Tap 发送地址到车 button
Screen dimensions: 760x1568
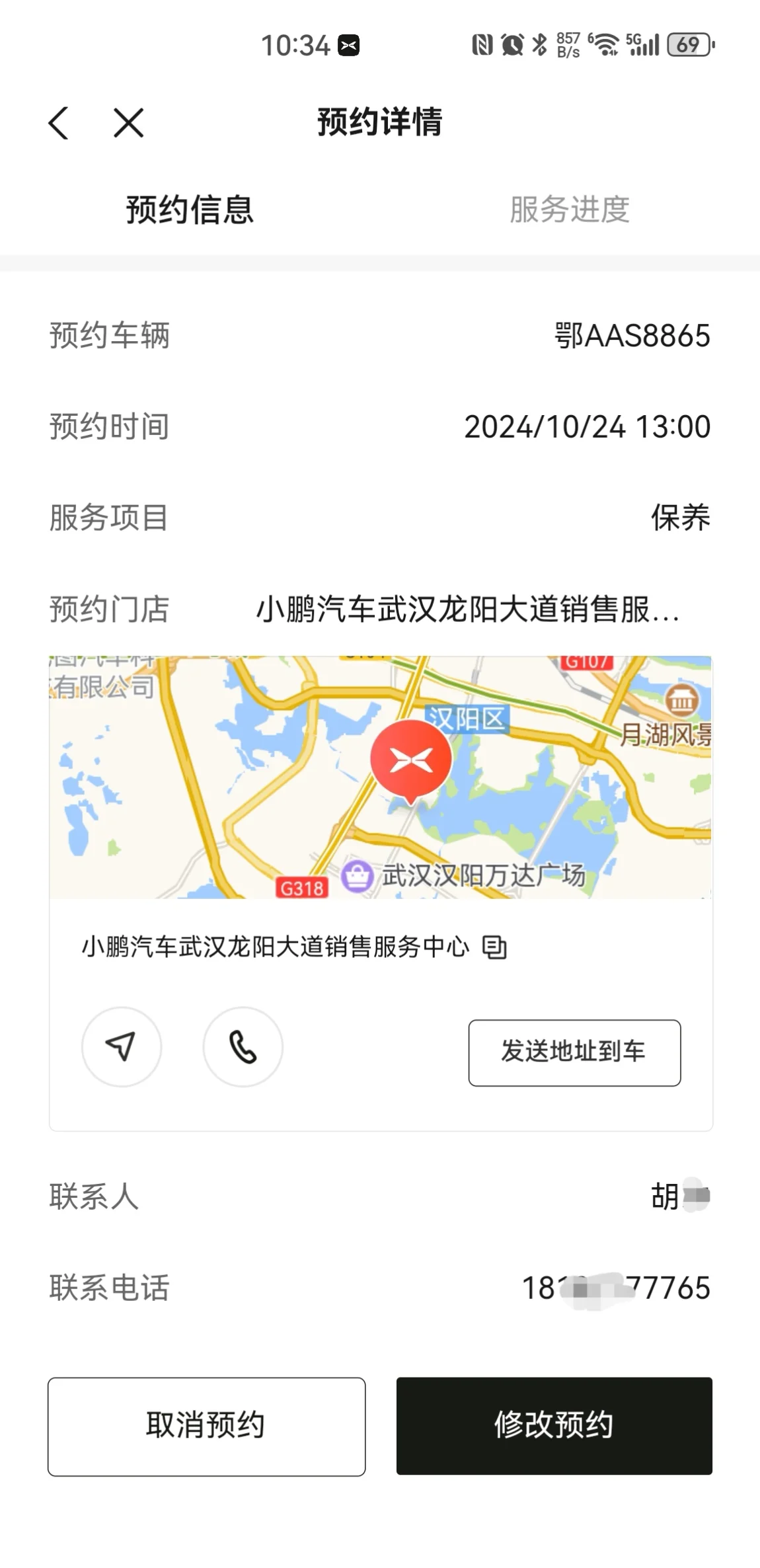[574, 1052]
